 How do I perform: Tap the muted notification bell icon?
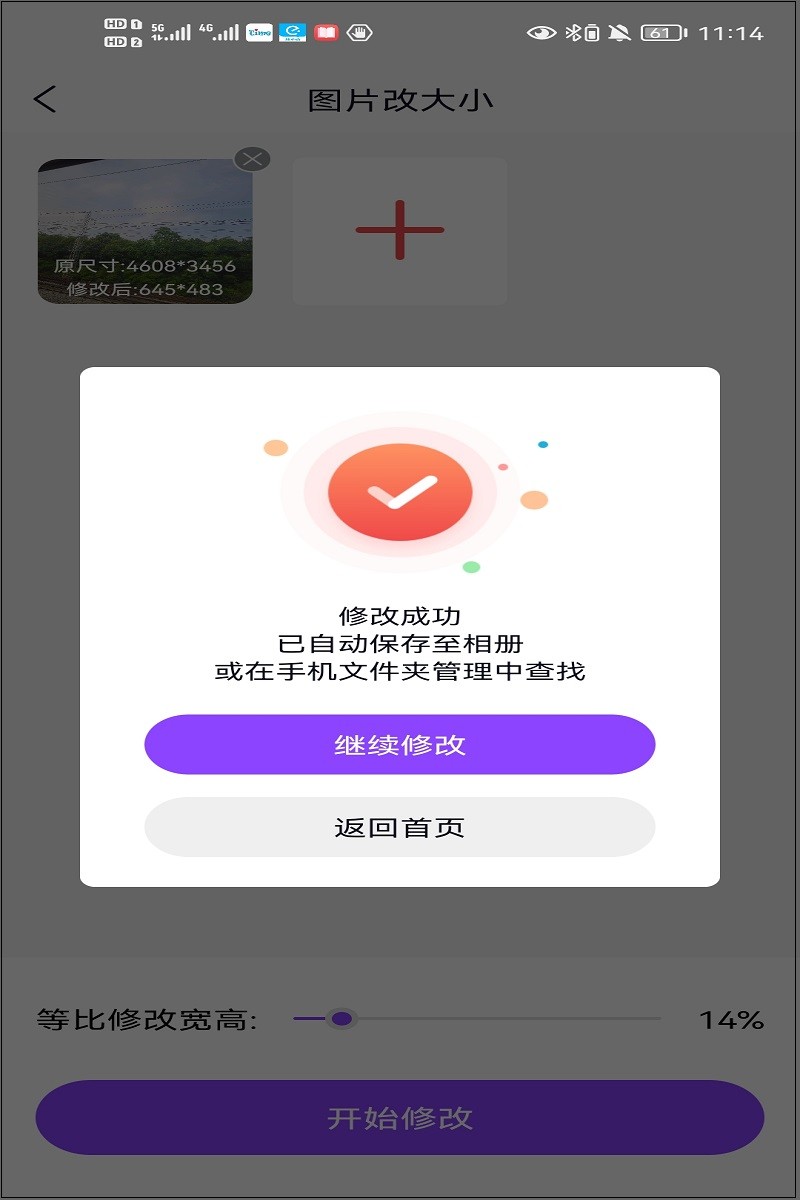[x=618, y=32]
